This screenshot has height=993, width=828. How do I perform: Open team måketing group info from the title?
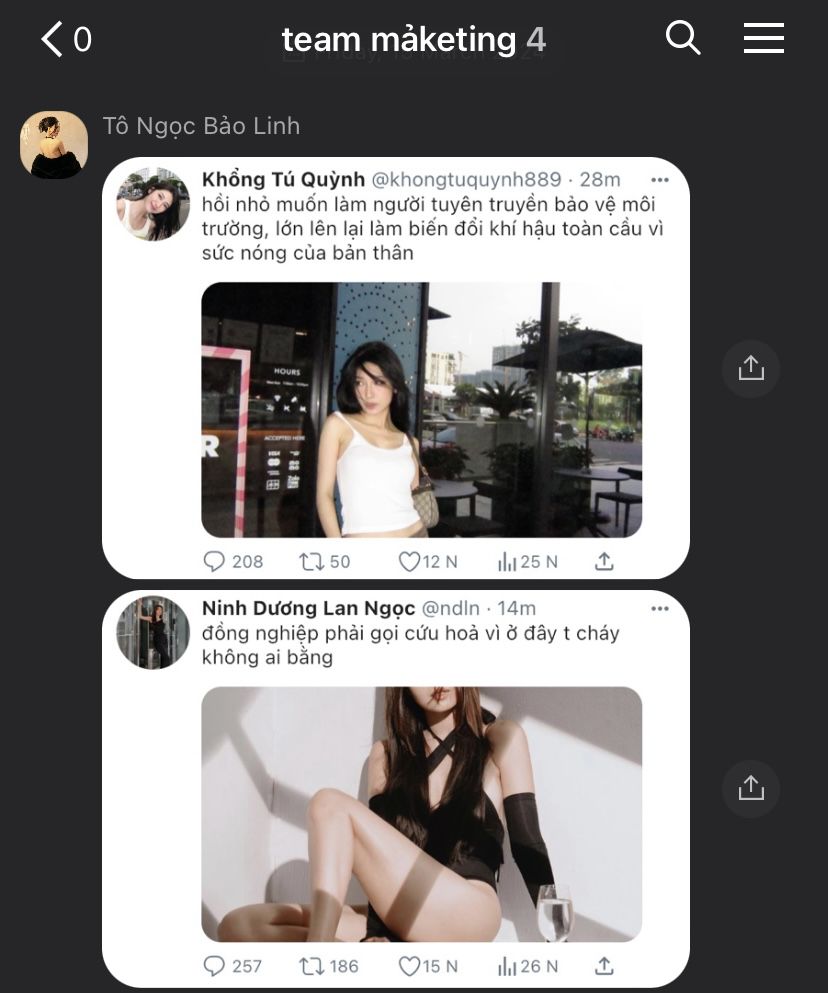coord(413,40)
